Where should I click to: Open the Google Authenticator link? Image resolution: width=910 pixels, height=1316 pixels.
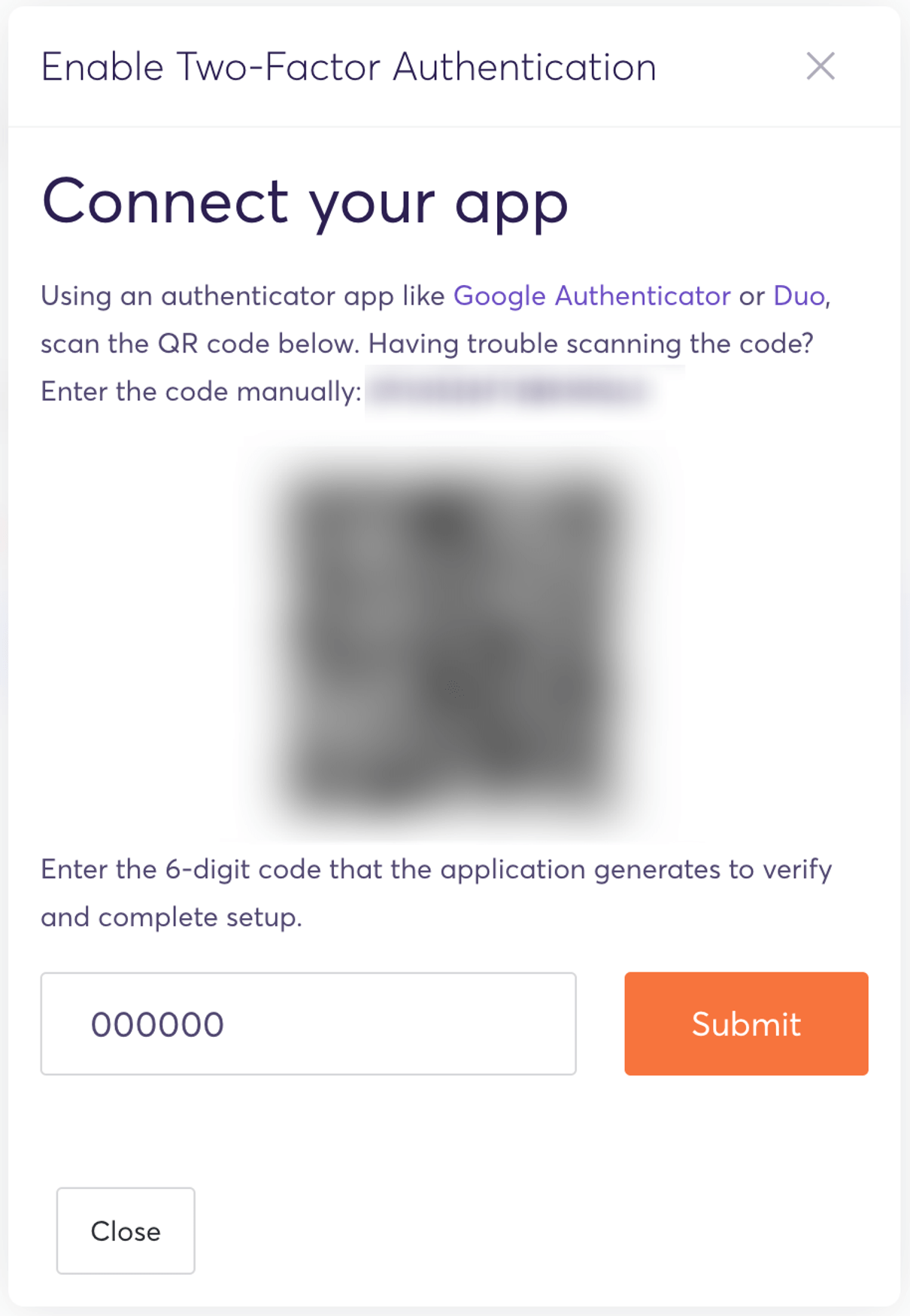pos(591,296)
